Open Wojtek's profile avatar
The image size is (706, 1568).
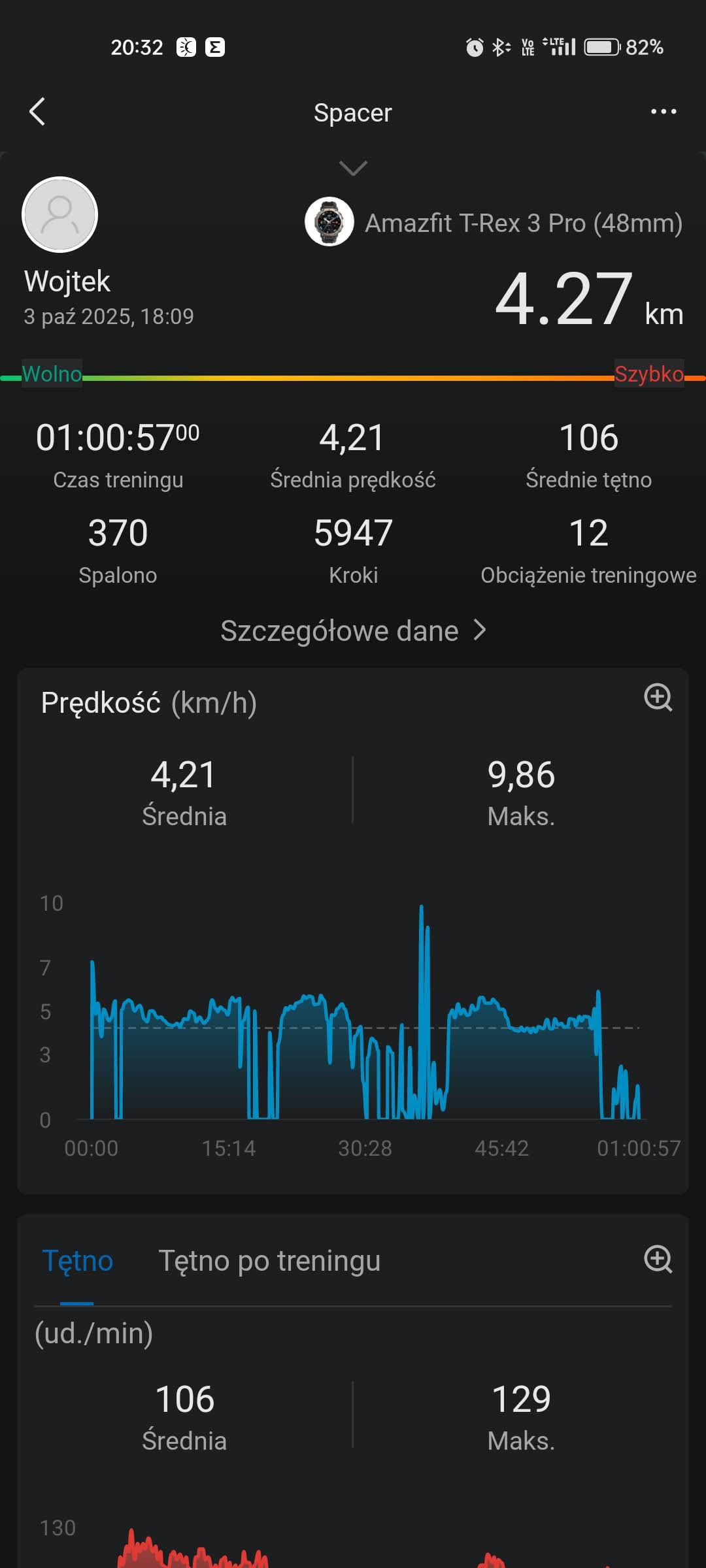click(59, 214)
